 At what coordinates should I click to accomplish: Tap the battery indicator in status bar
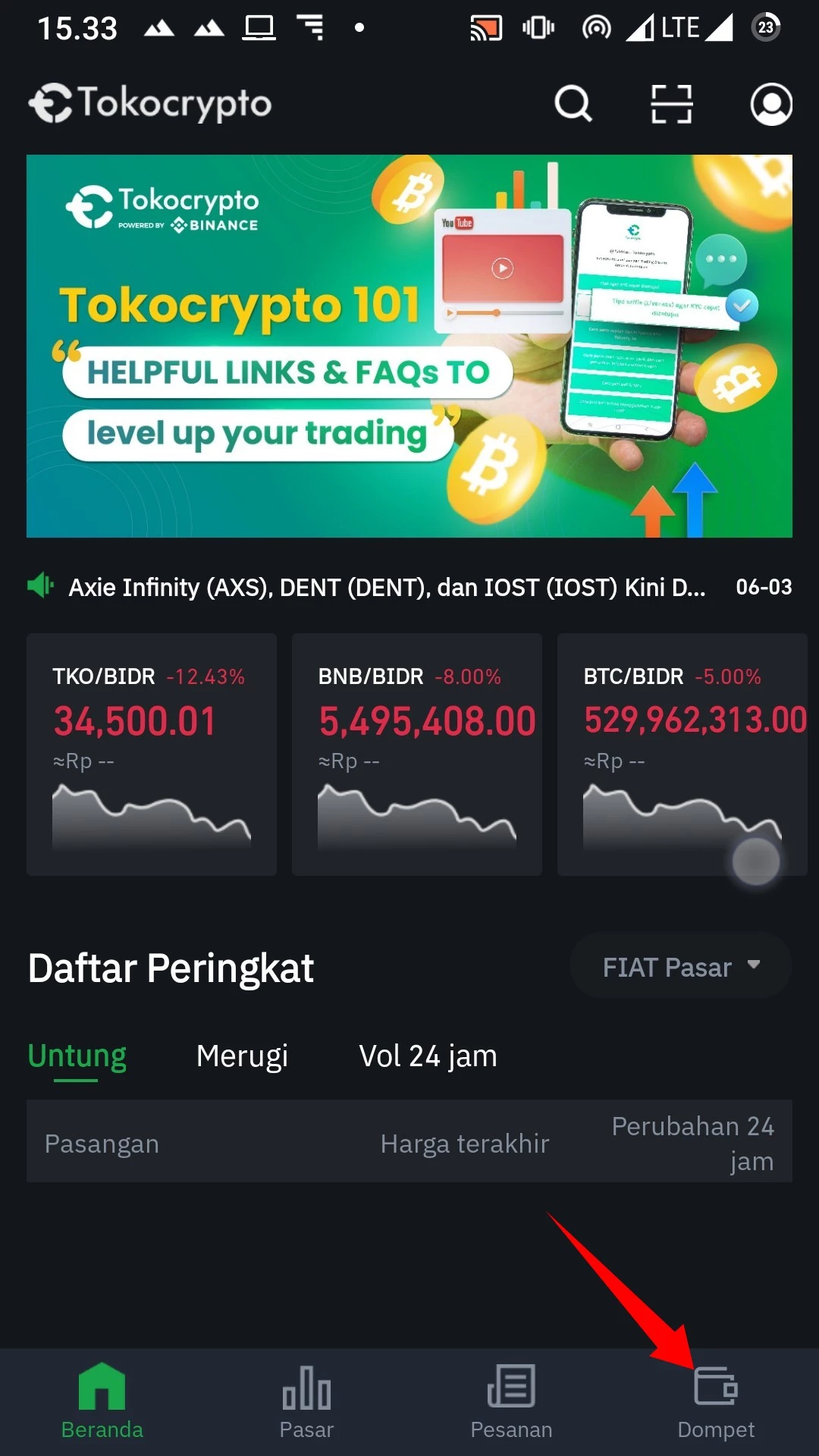[x=765, y=27]
